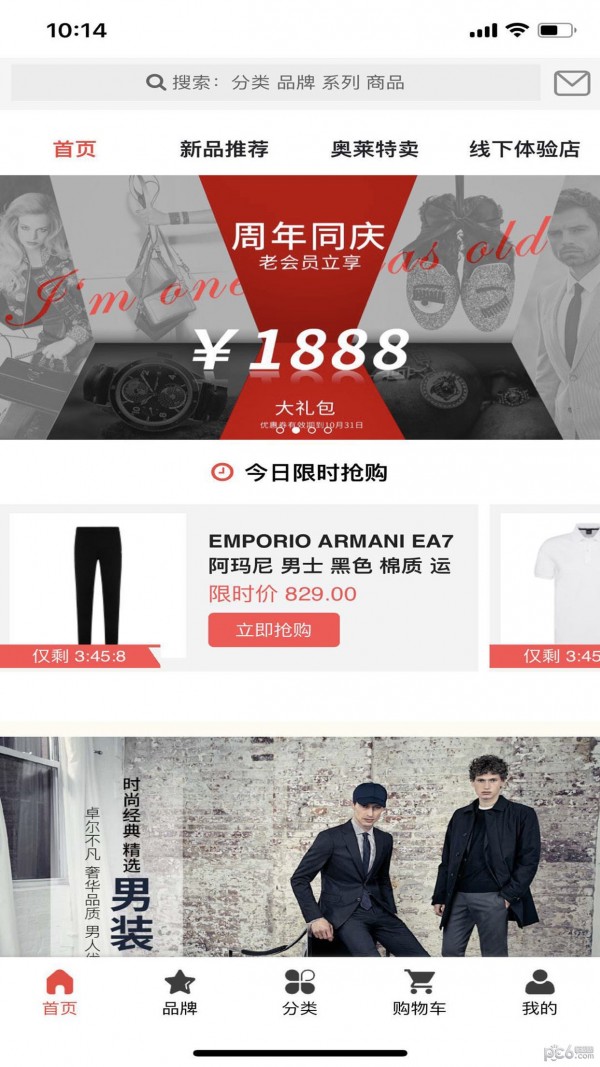This screenshot has width=600, height=1067.
Task: Go to 首页 in the bottom navigation
Action: click(x=60, y=992)
